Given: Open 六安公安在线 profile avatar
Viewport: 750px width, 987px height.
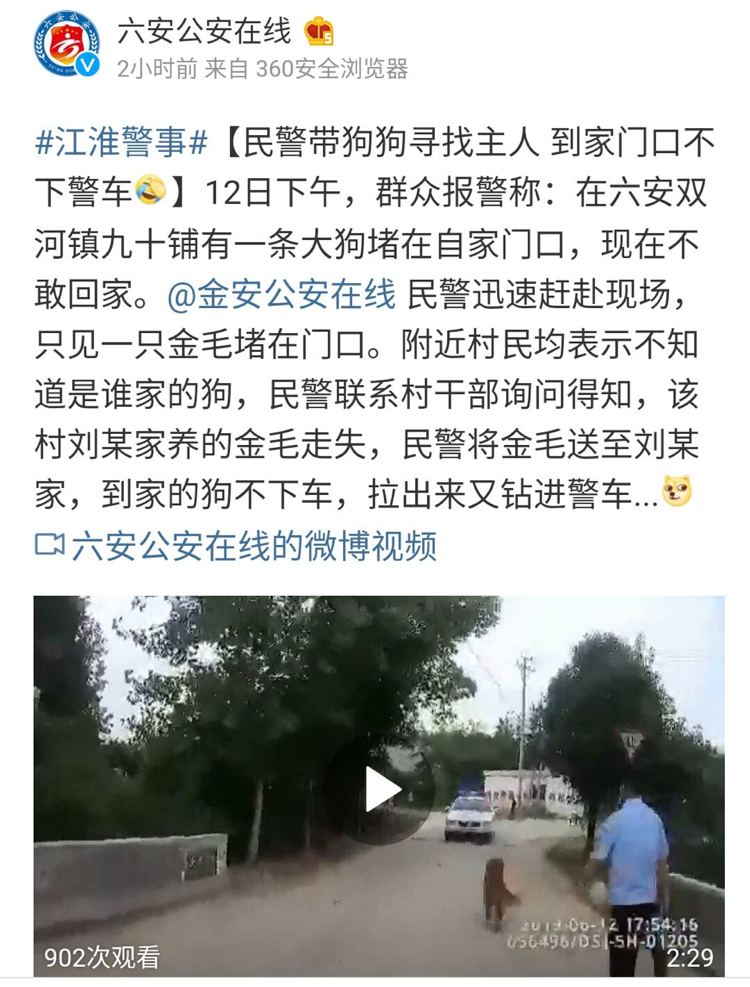Looking at the screenshot, I should coord(66,48).
